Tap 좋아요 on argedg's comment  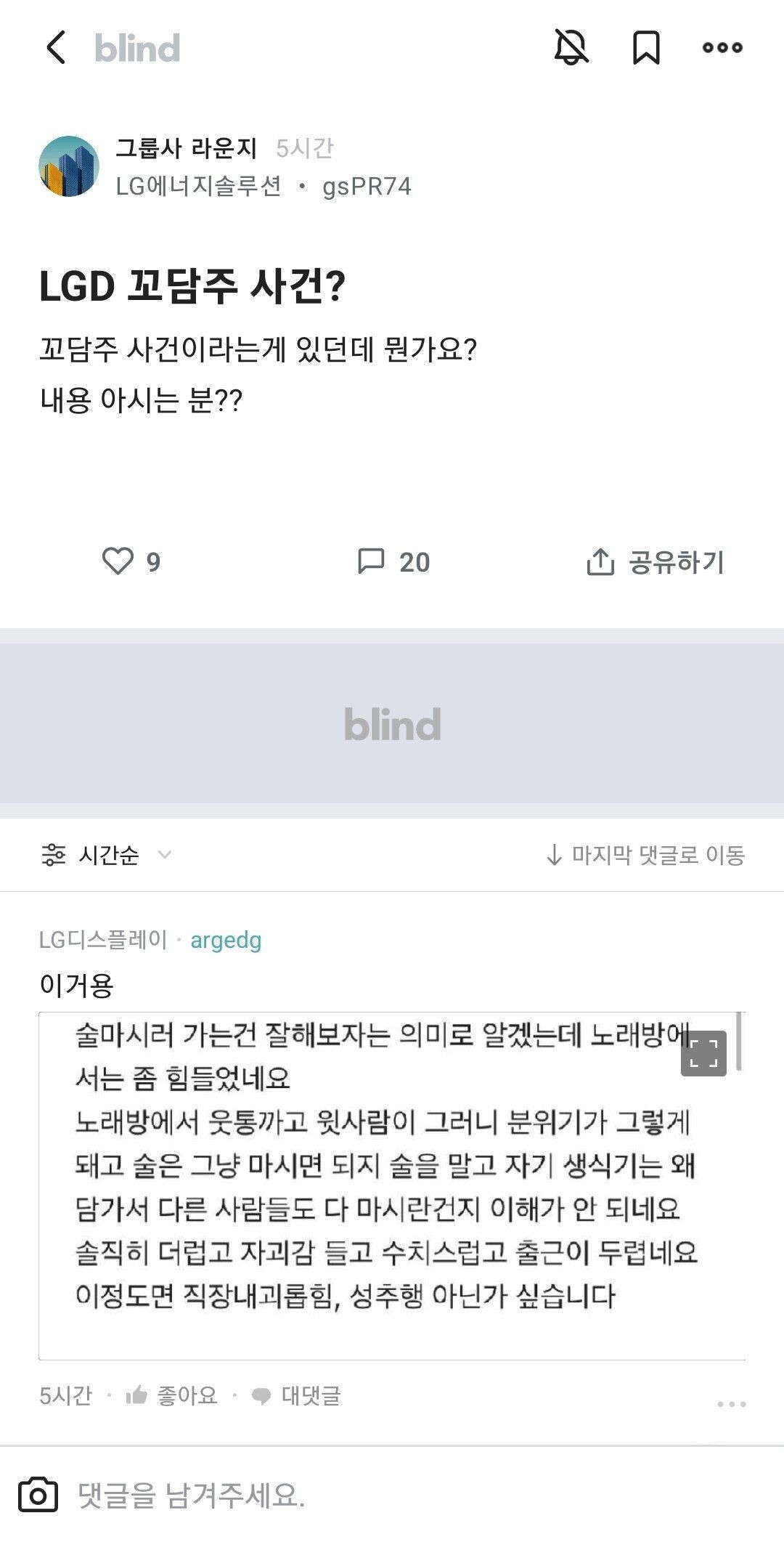click(x=171, y=1395)
